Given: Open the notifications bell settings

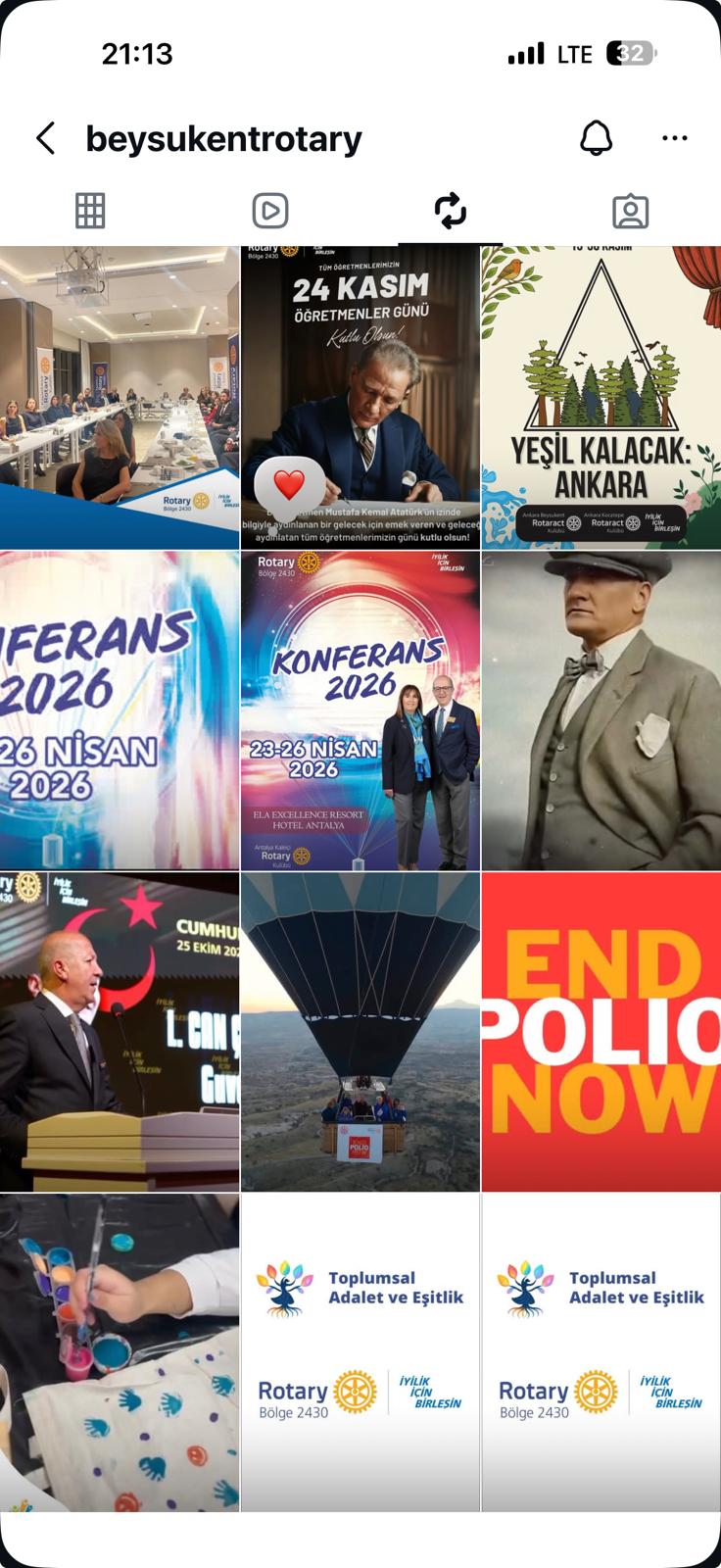Looking at the screenshot, I should [596, 138].
